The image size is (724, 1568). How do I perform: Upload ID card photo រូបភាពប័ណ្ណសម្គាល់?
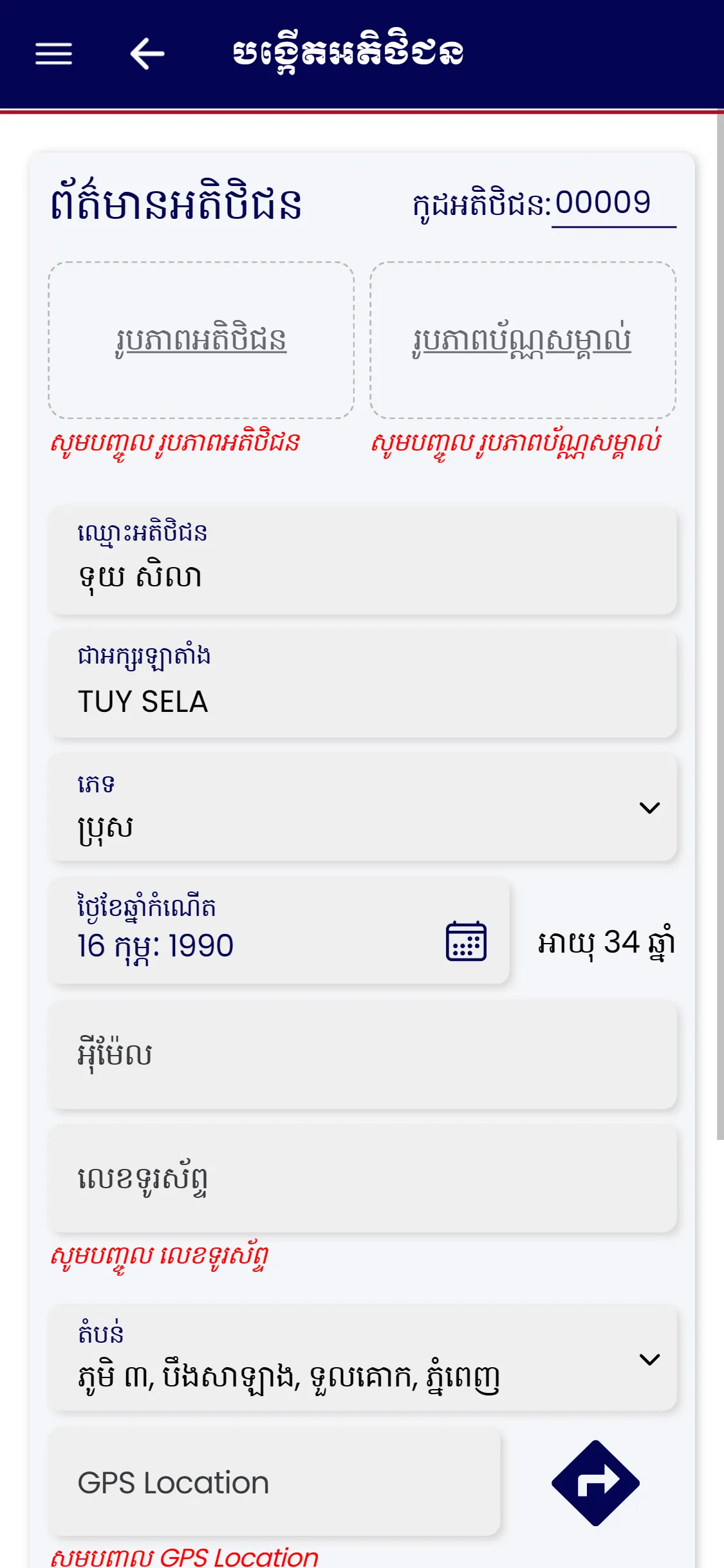coord(522,340)
